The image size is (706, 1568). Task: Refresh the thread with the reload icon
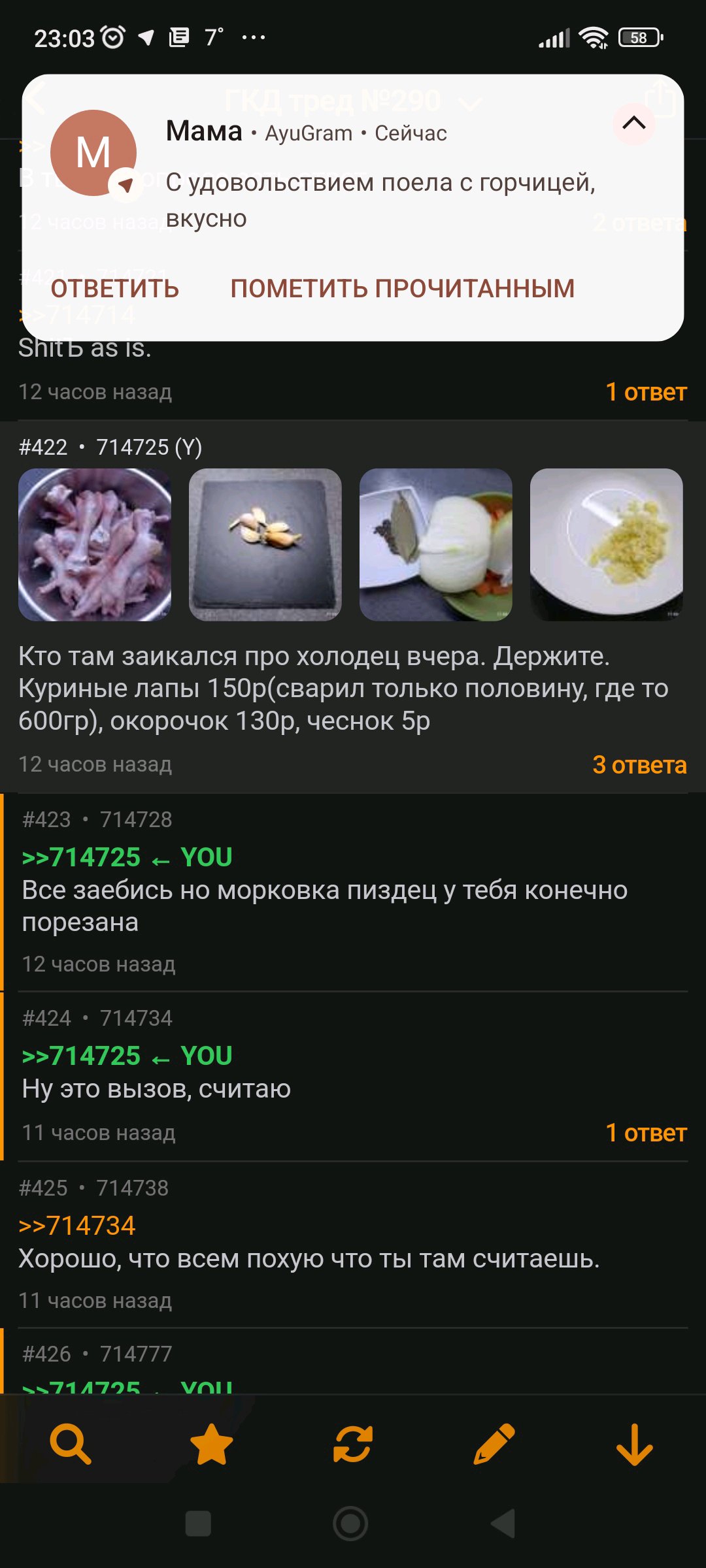(x=353, y=1444)
